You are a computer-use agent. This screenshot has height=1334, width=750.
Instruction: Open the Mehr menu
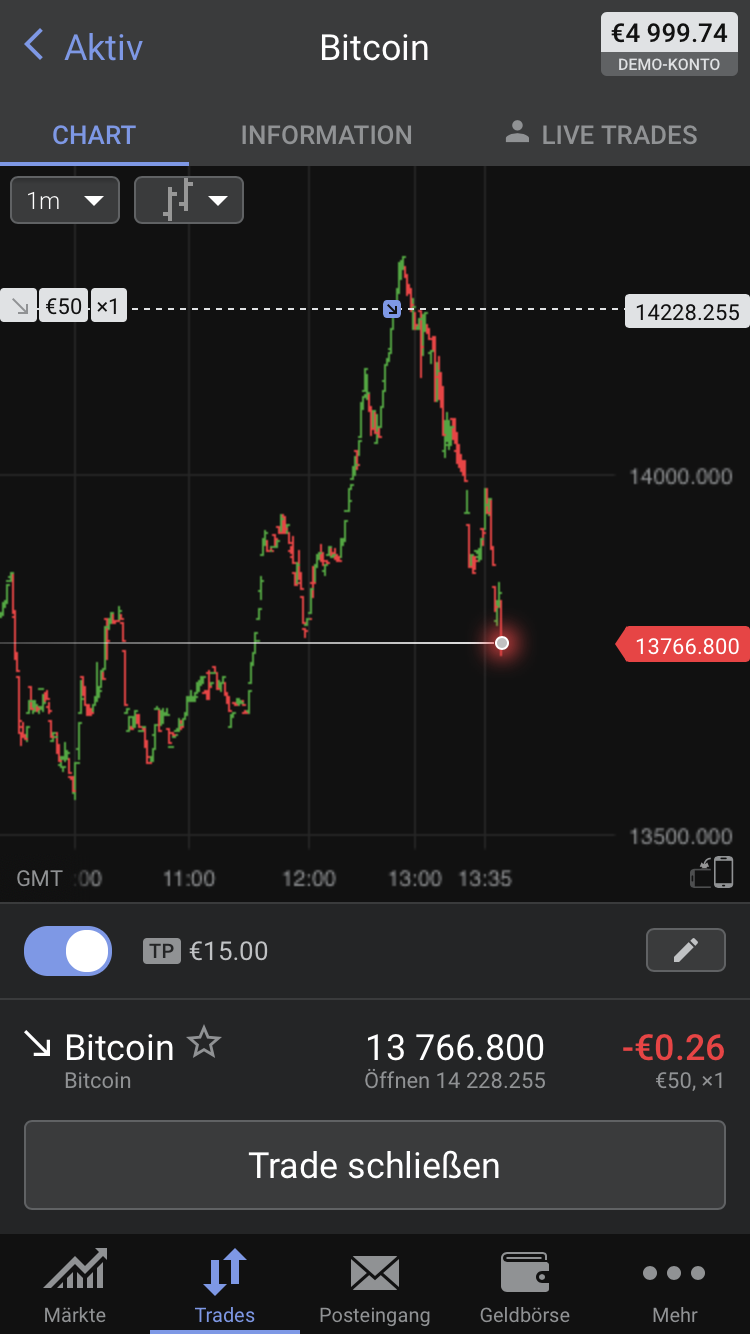click(x=675, y=1285)
